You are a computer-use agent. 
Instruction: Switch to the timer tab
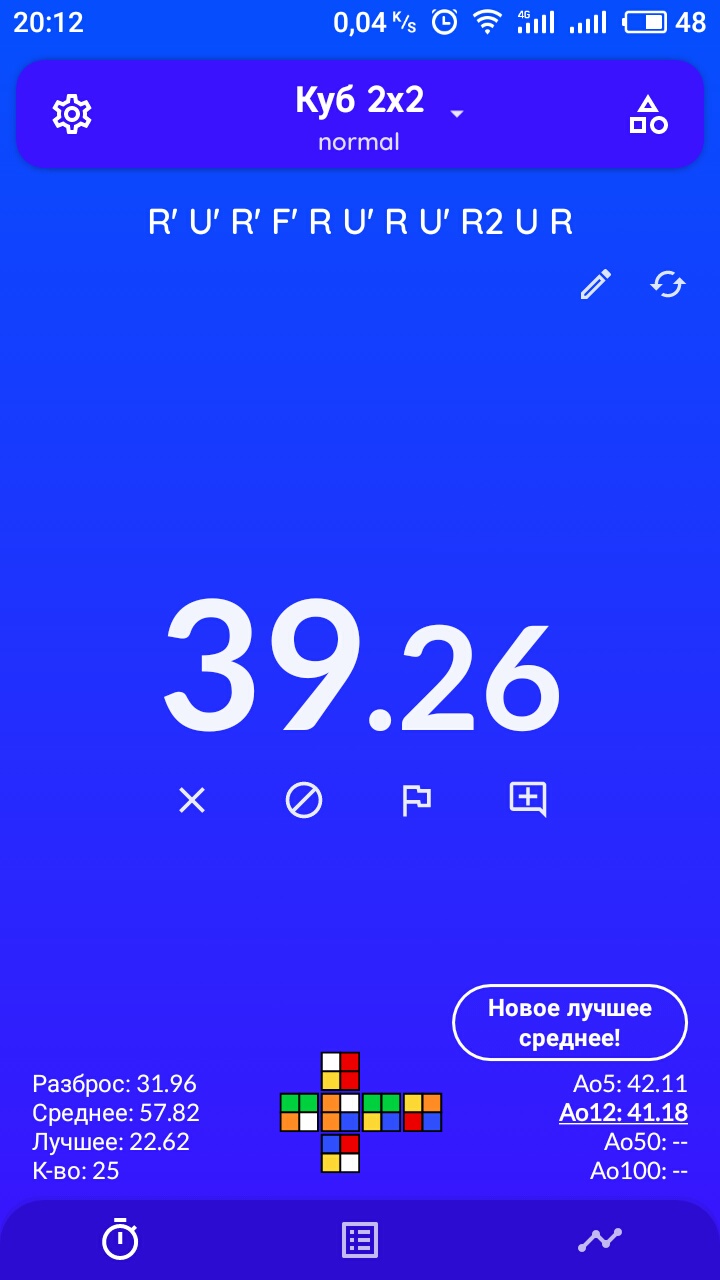click(x=120, y=1240)
